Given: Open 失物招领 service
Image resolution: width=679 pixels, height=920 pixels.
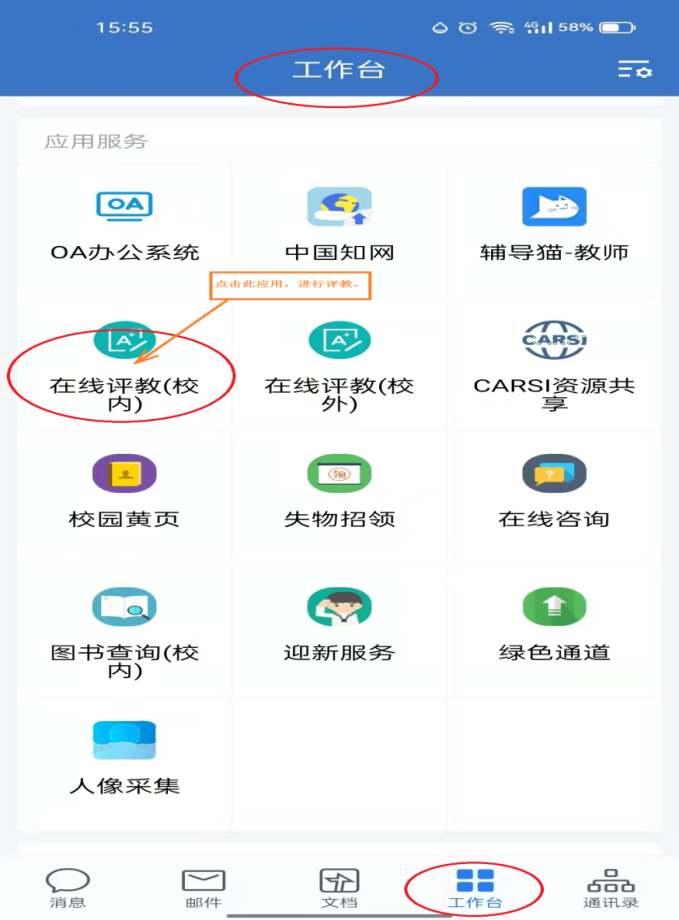Looking at the screenshot, I should (339, 491).
